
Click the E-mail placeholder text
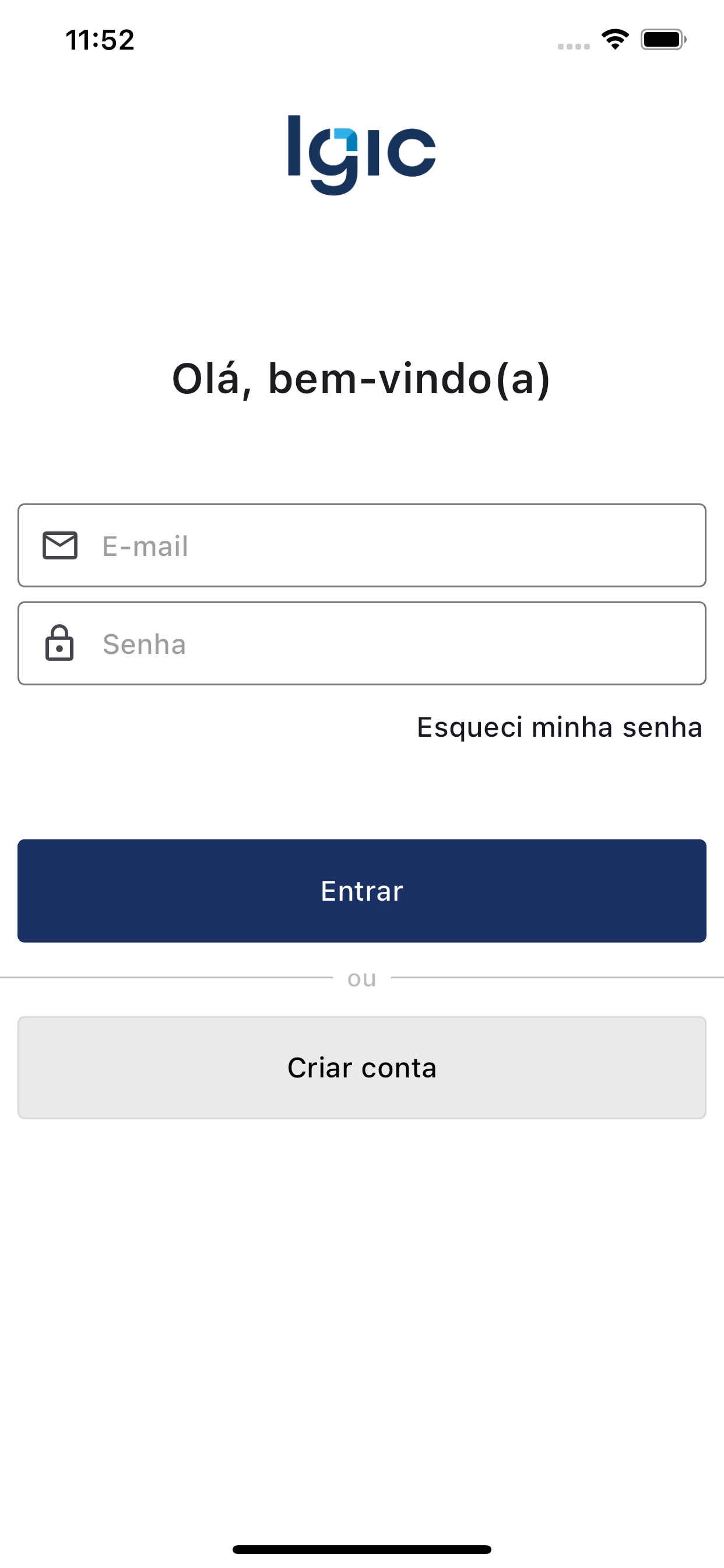144,546
